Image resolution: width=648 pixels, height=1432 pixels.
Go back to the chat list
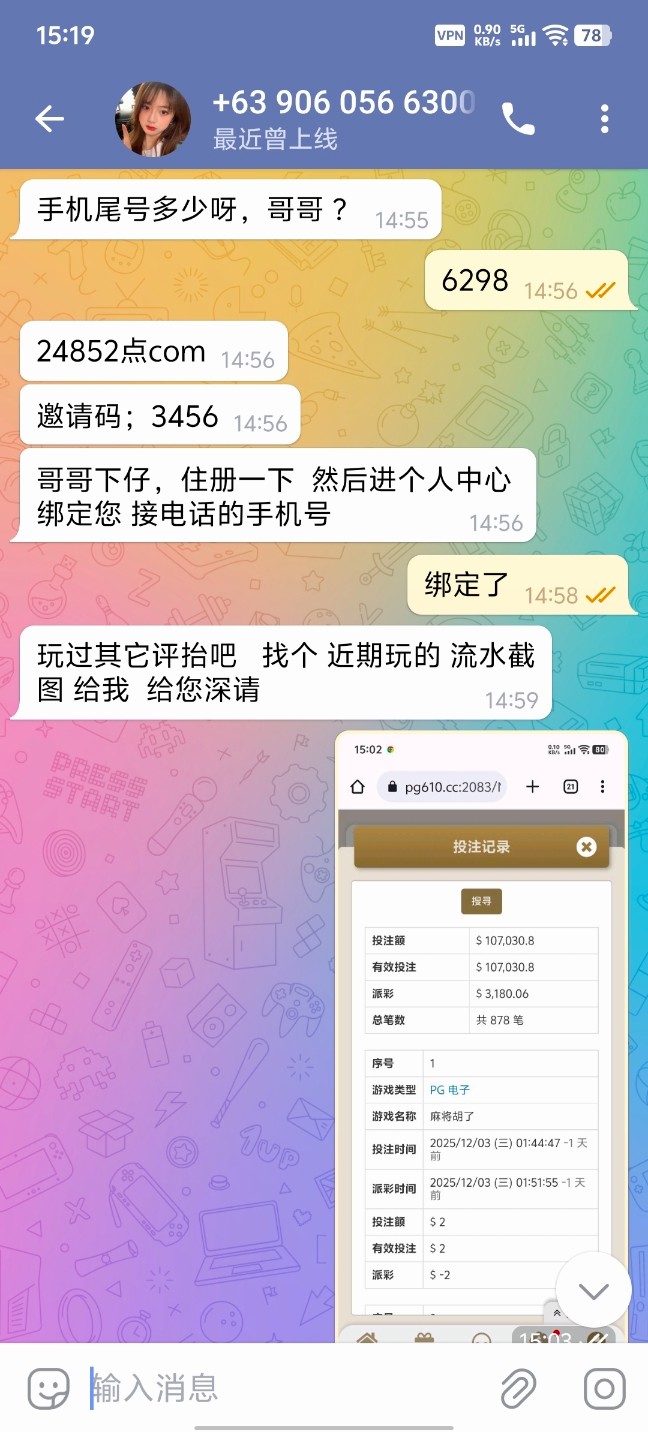click(x=49, y=119)
